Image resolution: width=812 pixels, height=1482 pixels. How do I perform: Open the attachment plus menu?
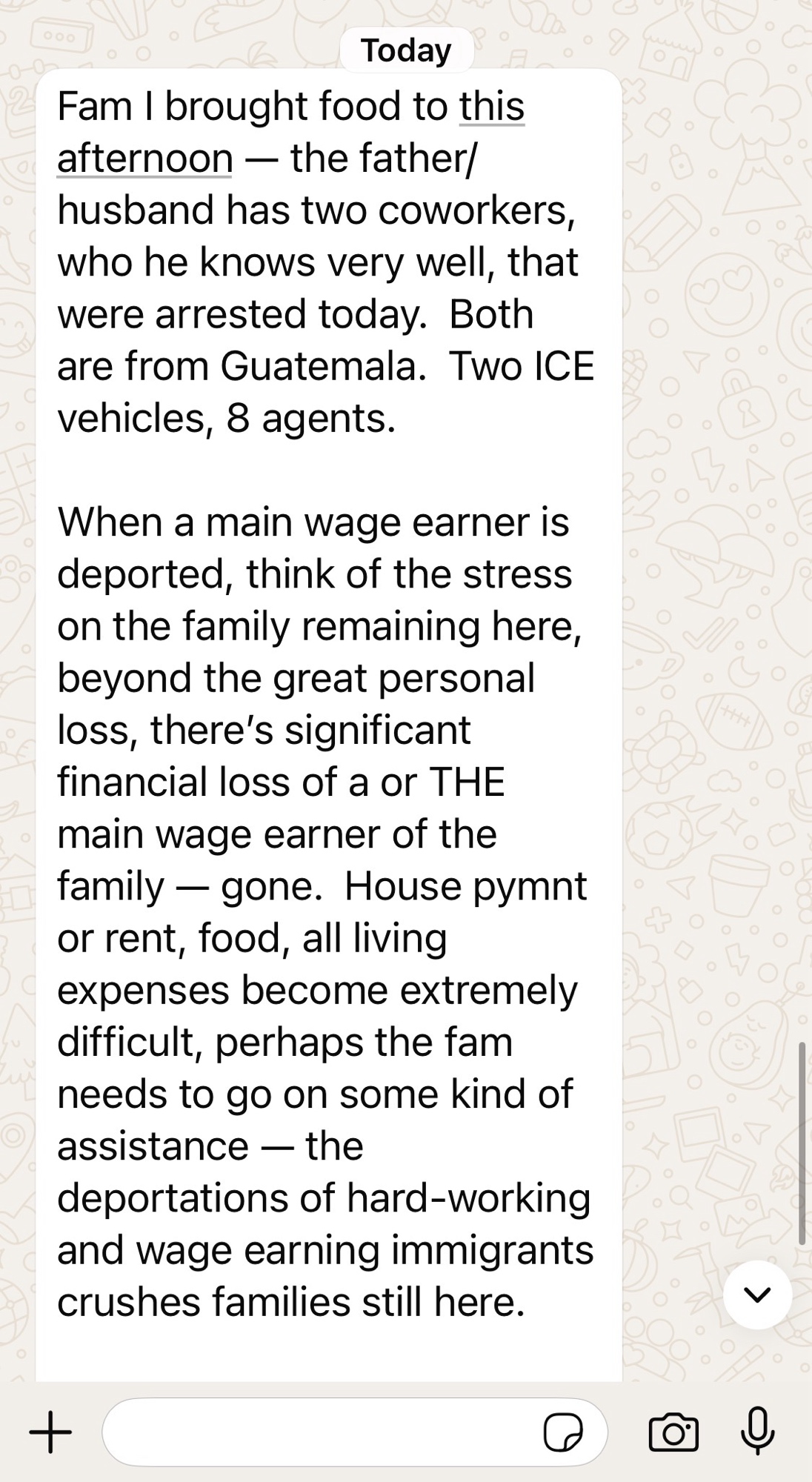pos(50,1431)
